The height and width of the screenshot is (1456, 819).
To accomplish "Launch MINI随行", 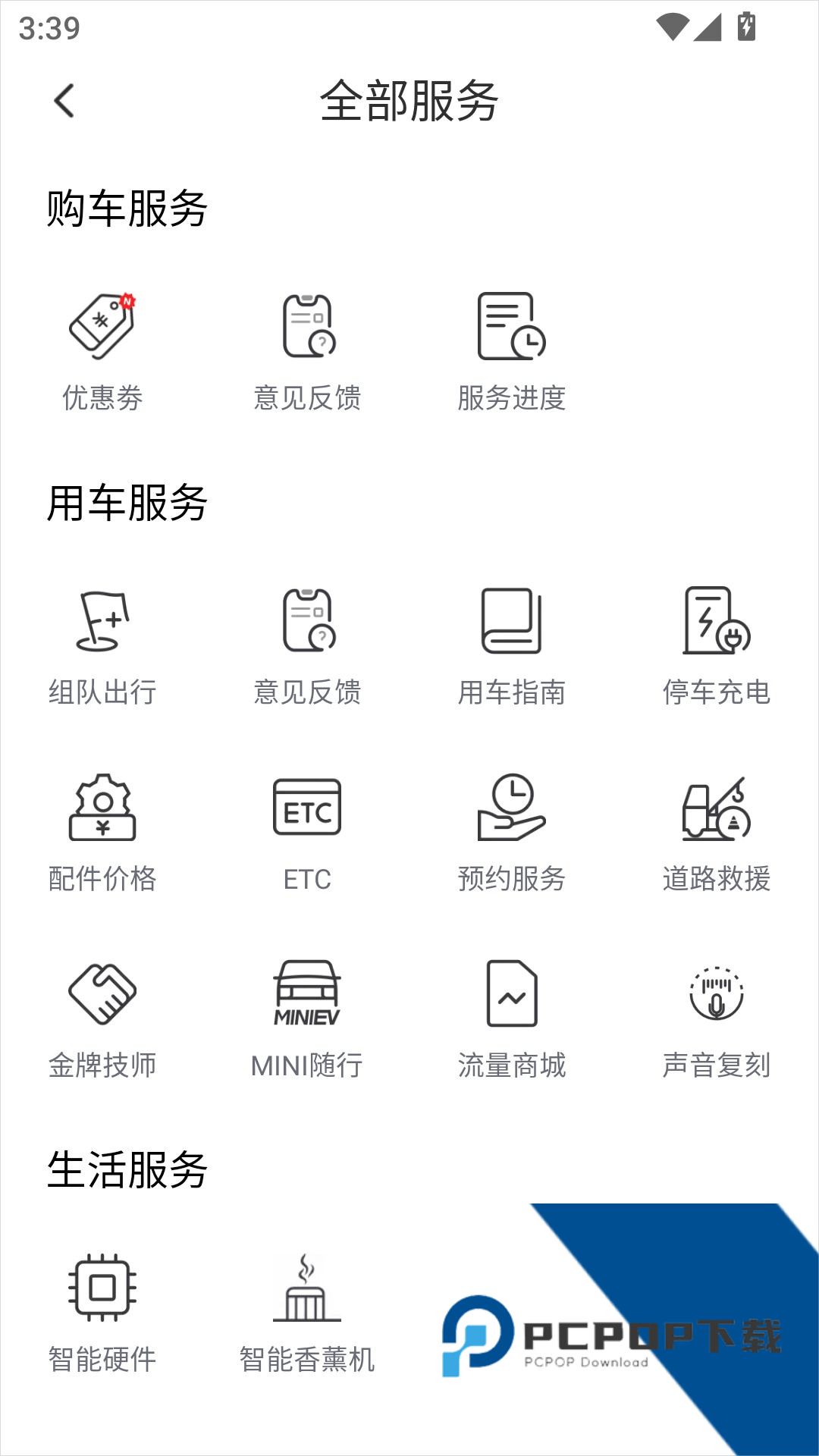I will [x=307, y=1018].
